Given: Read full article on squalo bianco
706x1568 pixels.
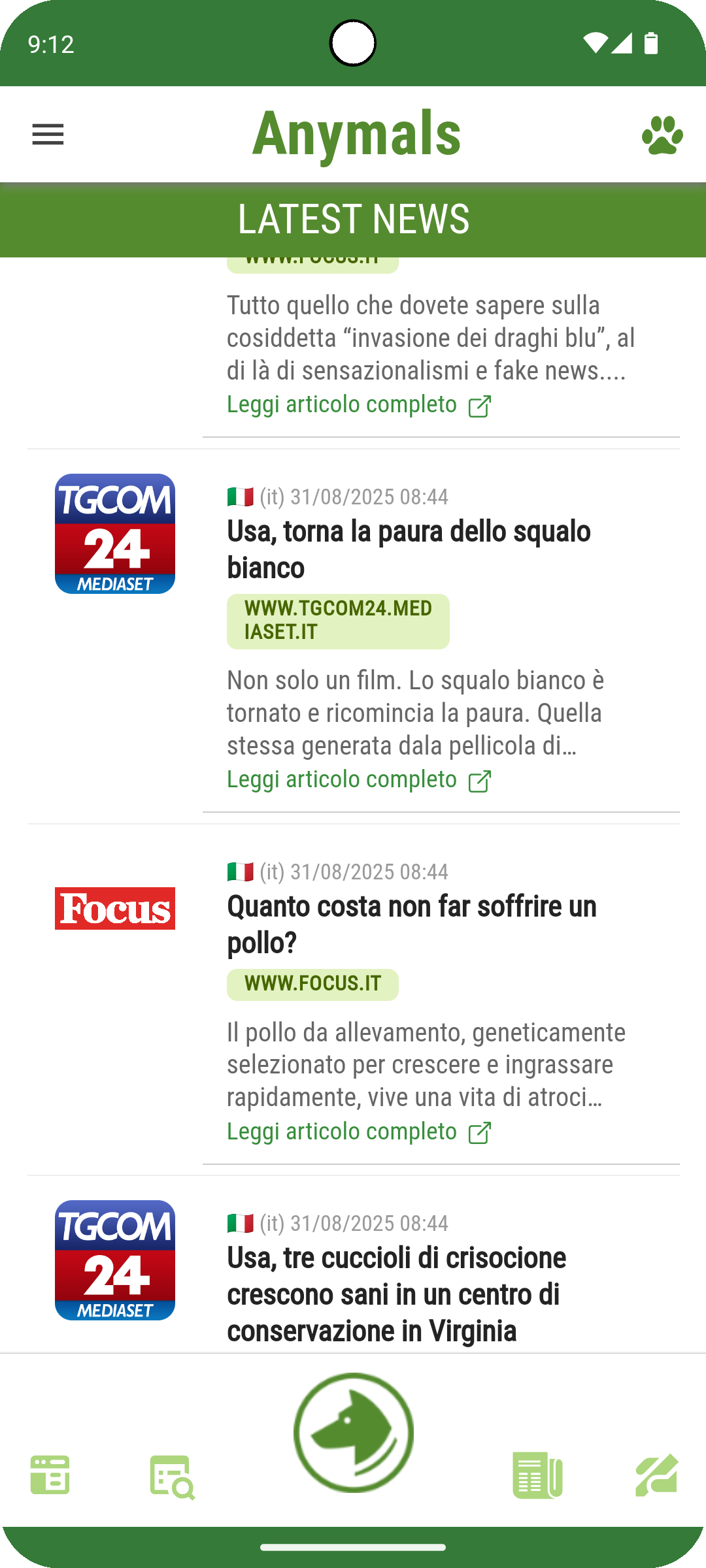Looking at the screenshot, I should 359,780.
